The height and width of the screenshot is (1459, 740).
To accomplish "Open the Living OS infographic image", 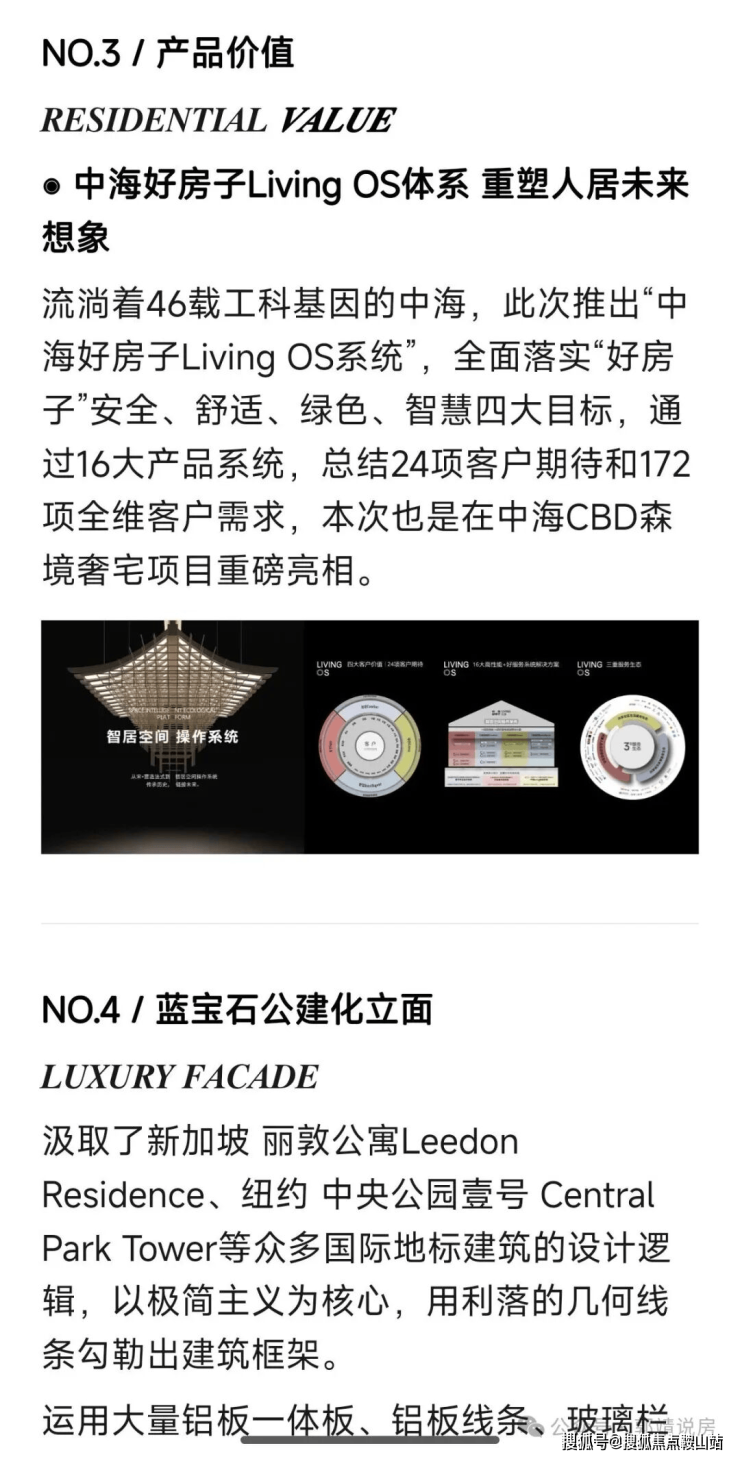I will (x=370, y=737).
